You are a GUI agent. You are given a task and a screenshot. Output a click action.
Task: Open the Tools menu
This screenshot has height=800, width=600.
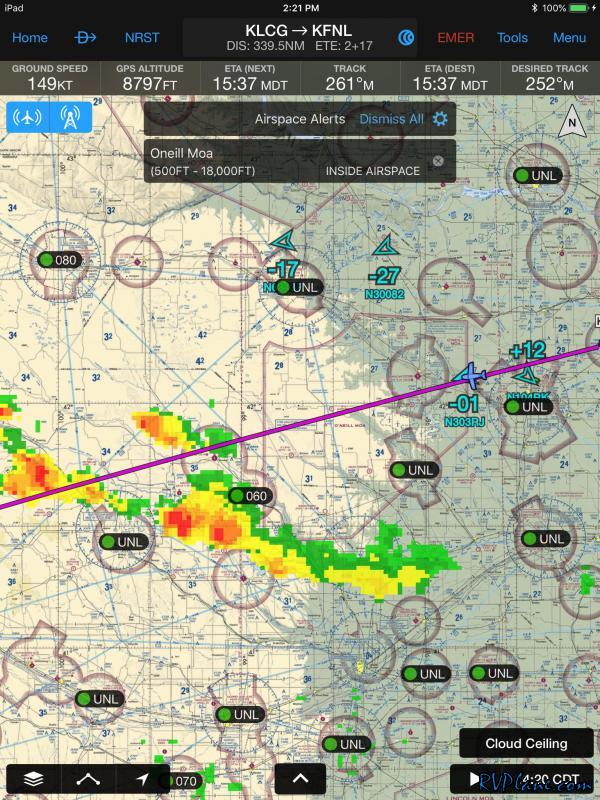[512, 38]
